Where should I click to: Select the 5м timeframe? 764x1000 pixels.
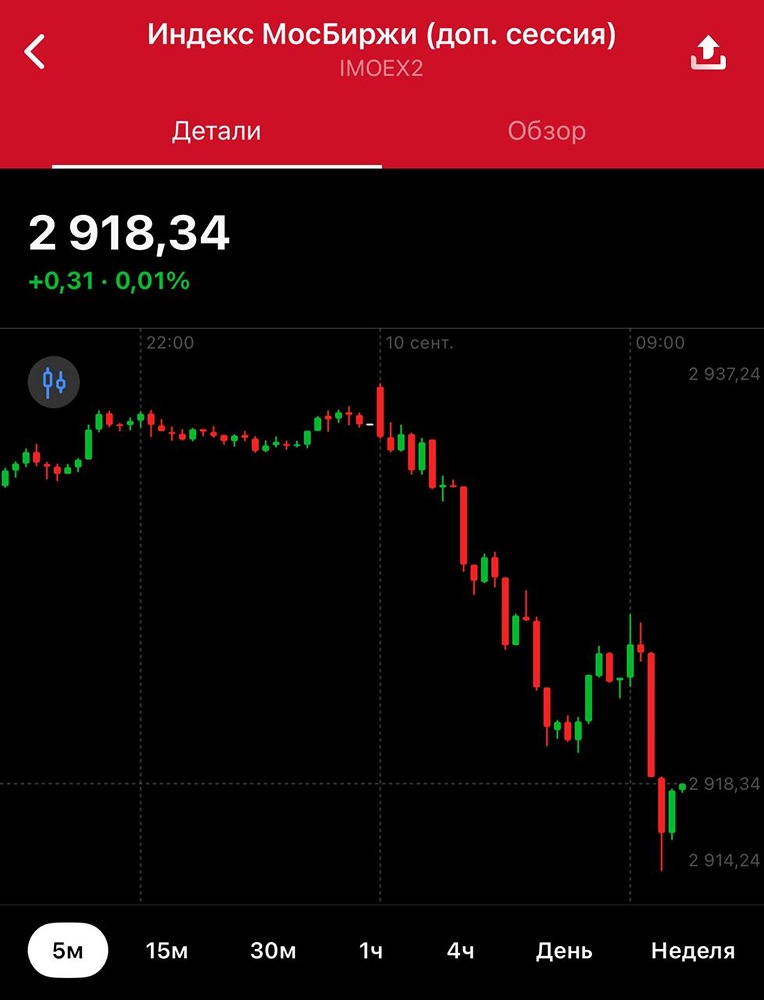[68, 950]
